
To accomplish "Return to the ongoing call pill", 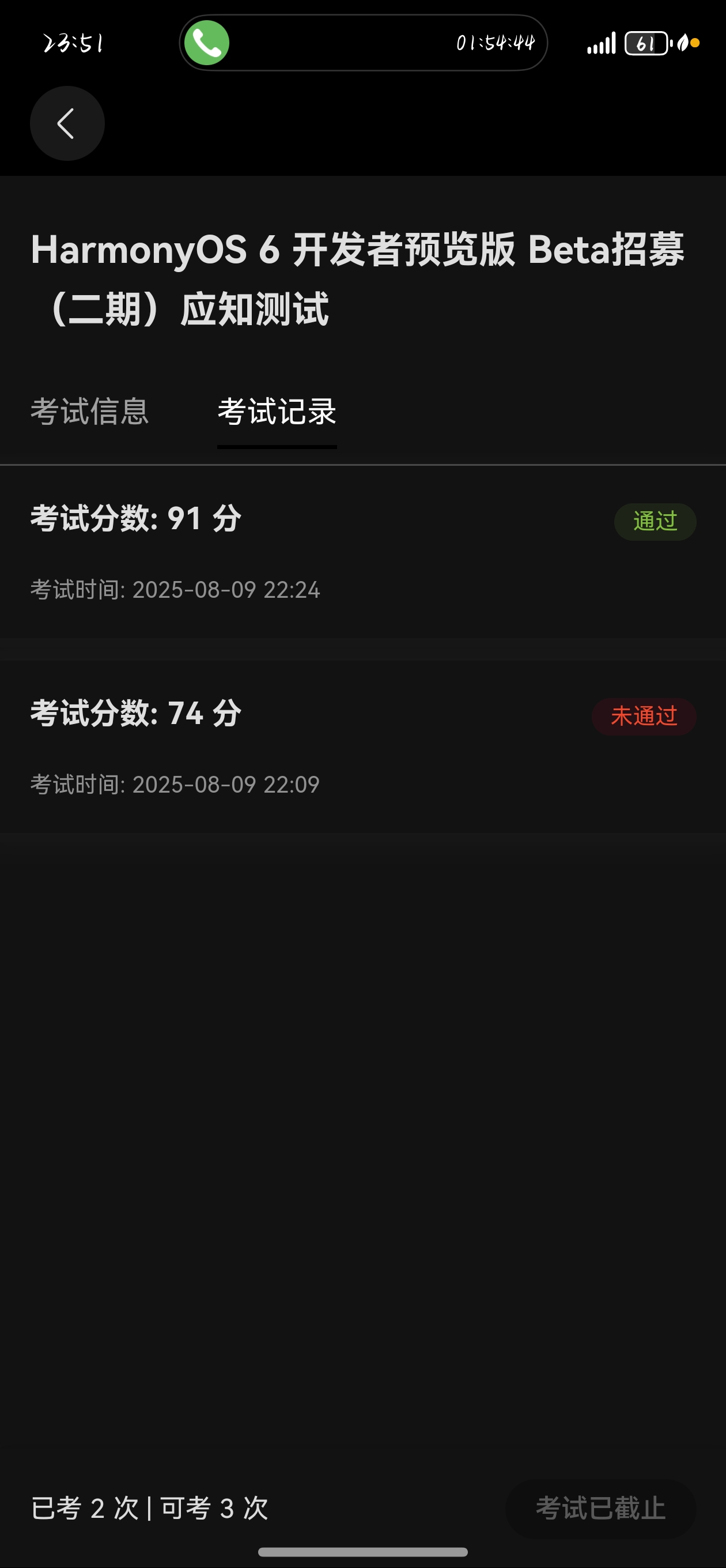I will 364,43.
